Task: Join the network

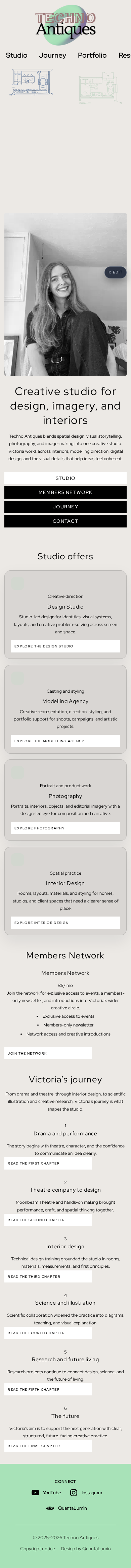Action: point(48,1053)
